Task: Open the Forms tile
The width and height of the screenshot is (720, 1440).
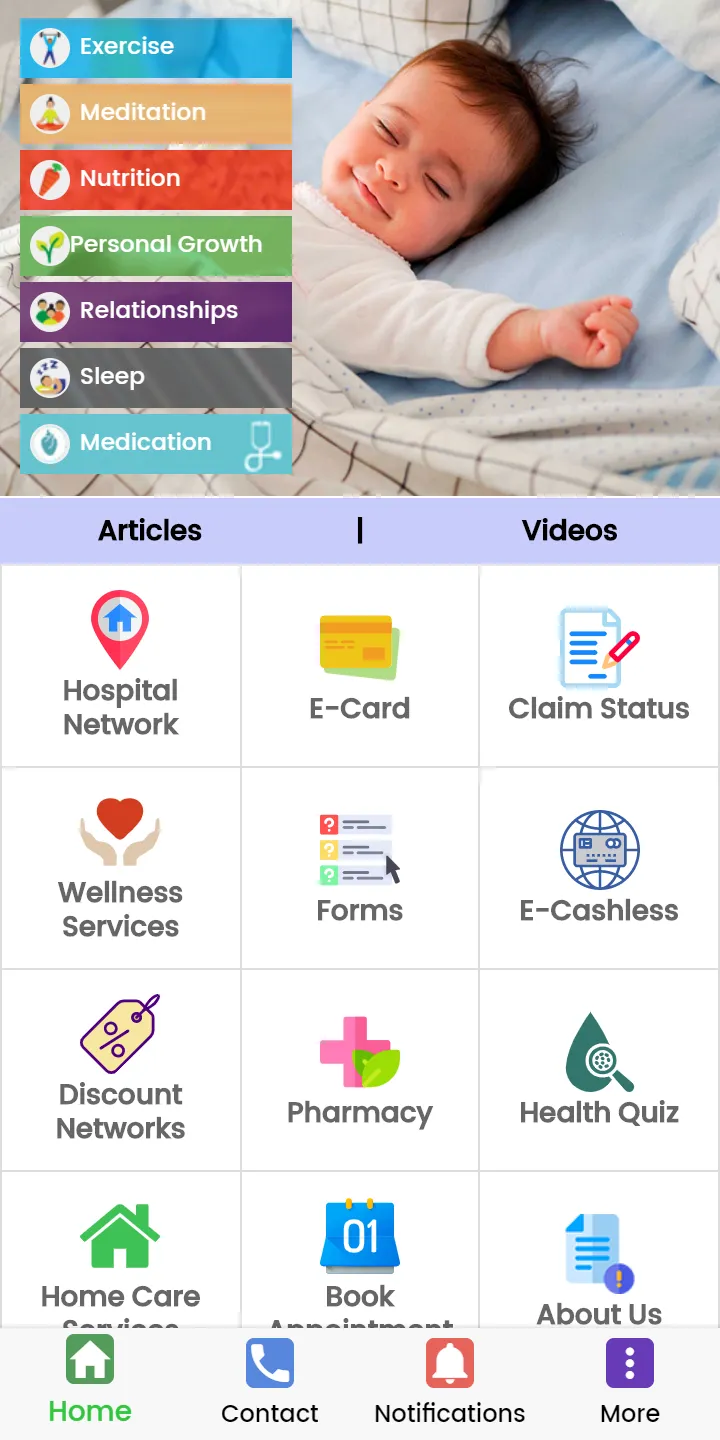Action: tap(360, 868)
